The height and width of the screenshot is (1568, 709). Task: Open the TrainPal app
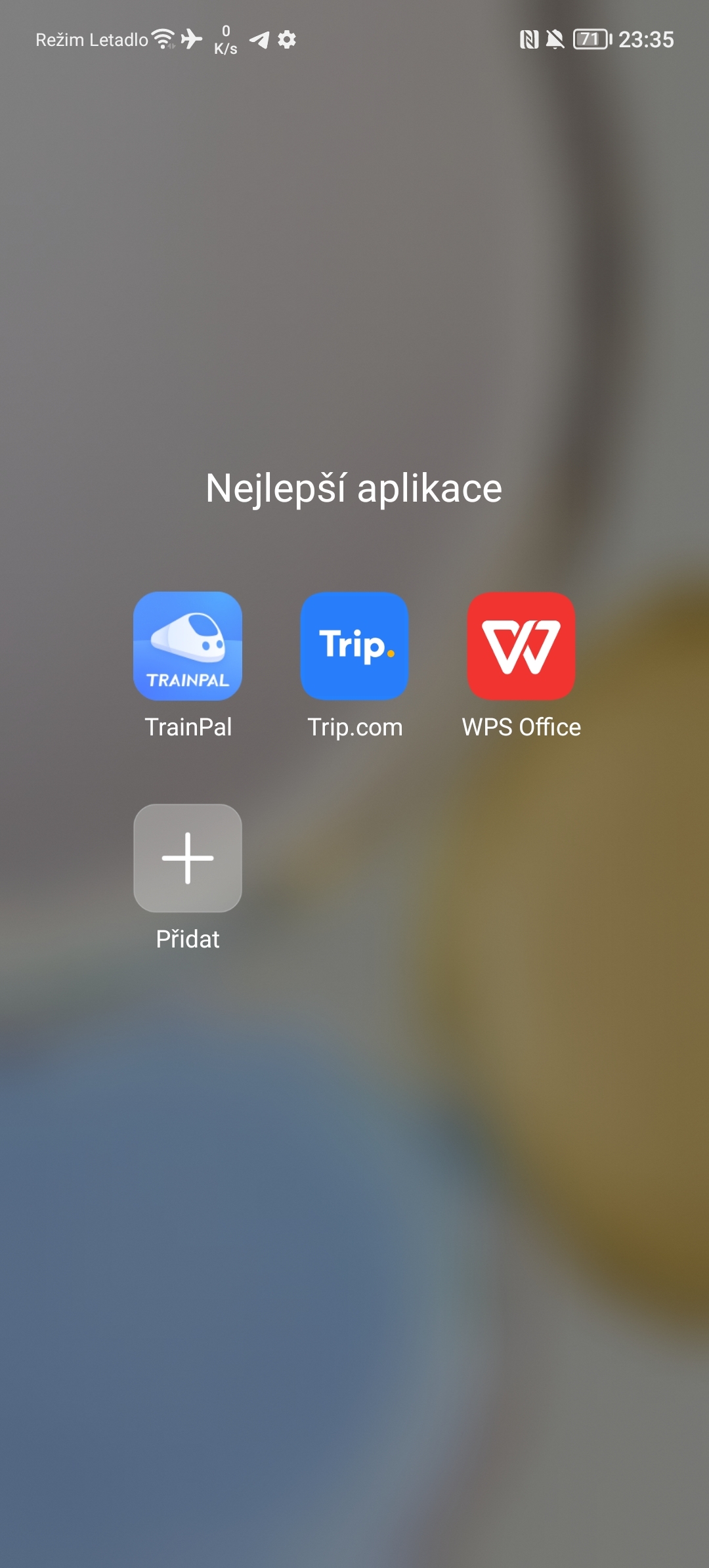click(188, 646)
